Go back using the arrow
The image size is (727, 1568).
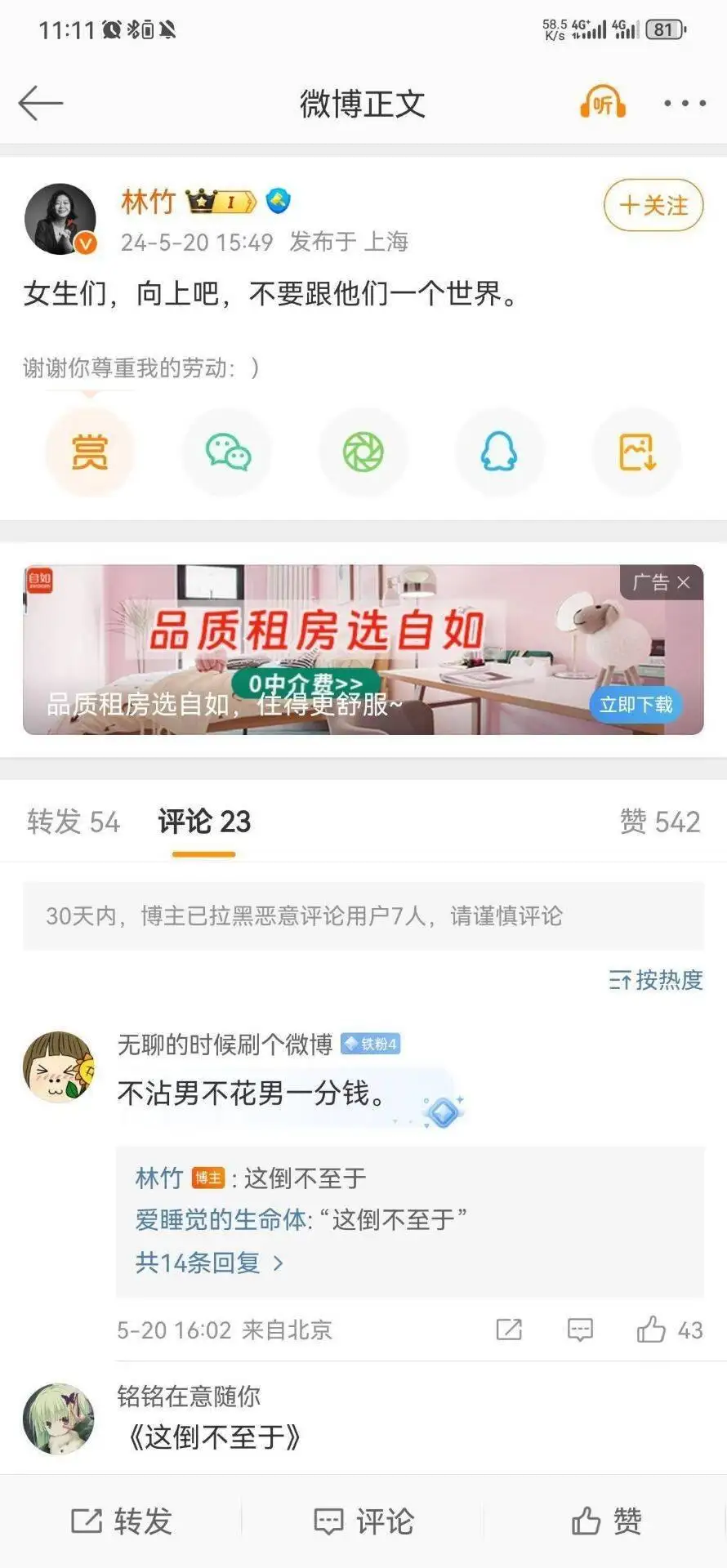[41, 103]
